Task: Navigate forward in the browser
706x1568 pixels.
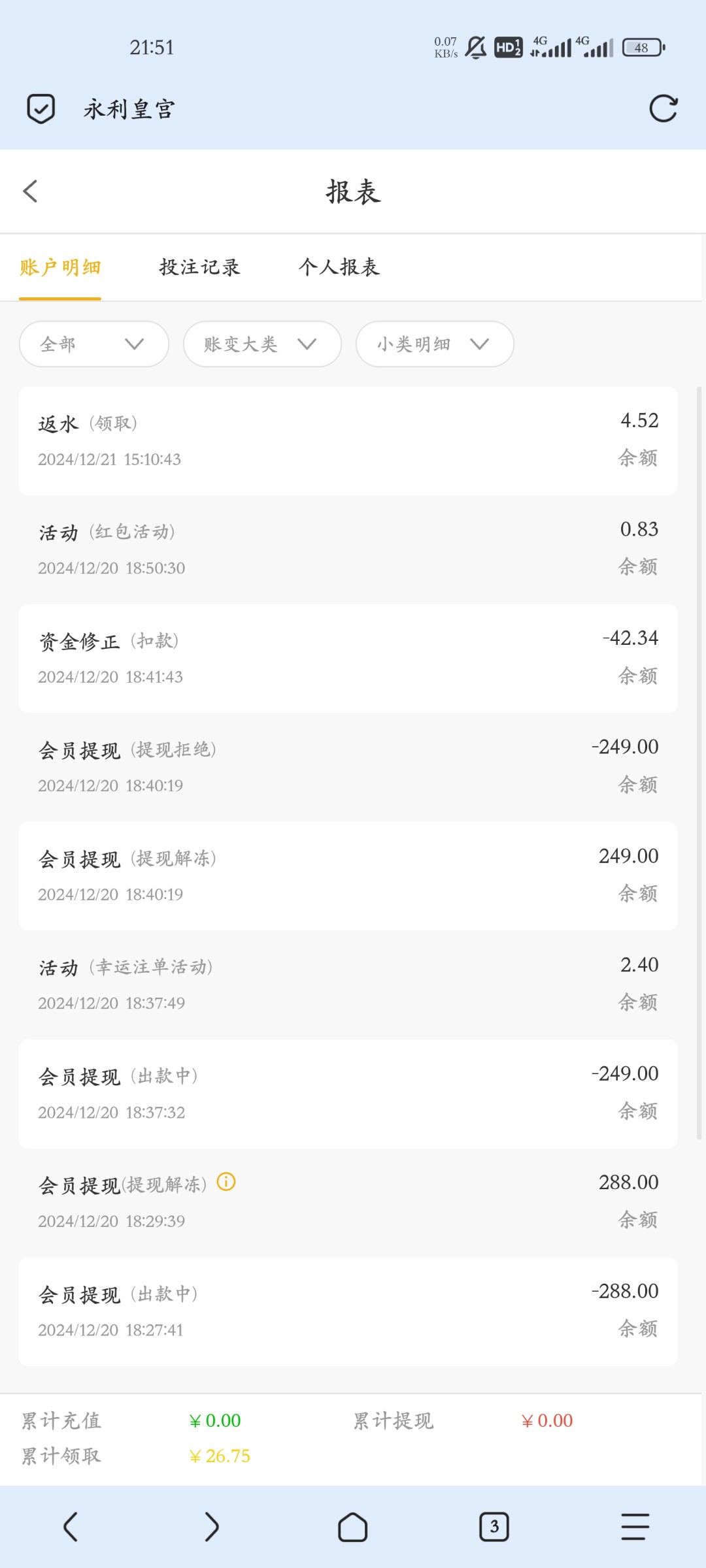Action: point(211,1527)
